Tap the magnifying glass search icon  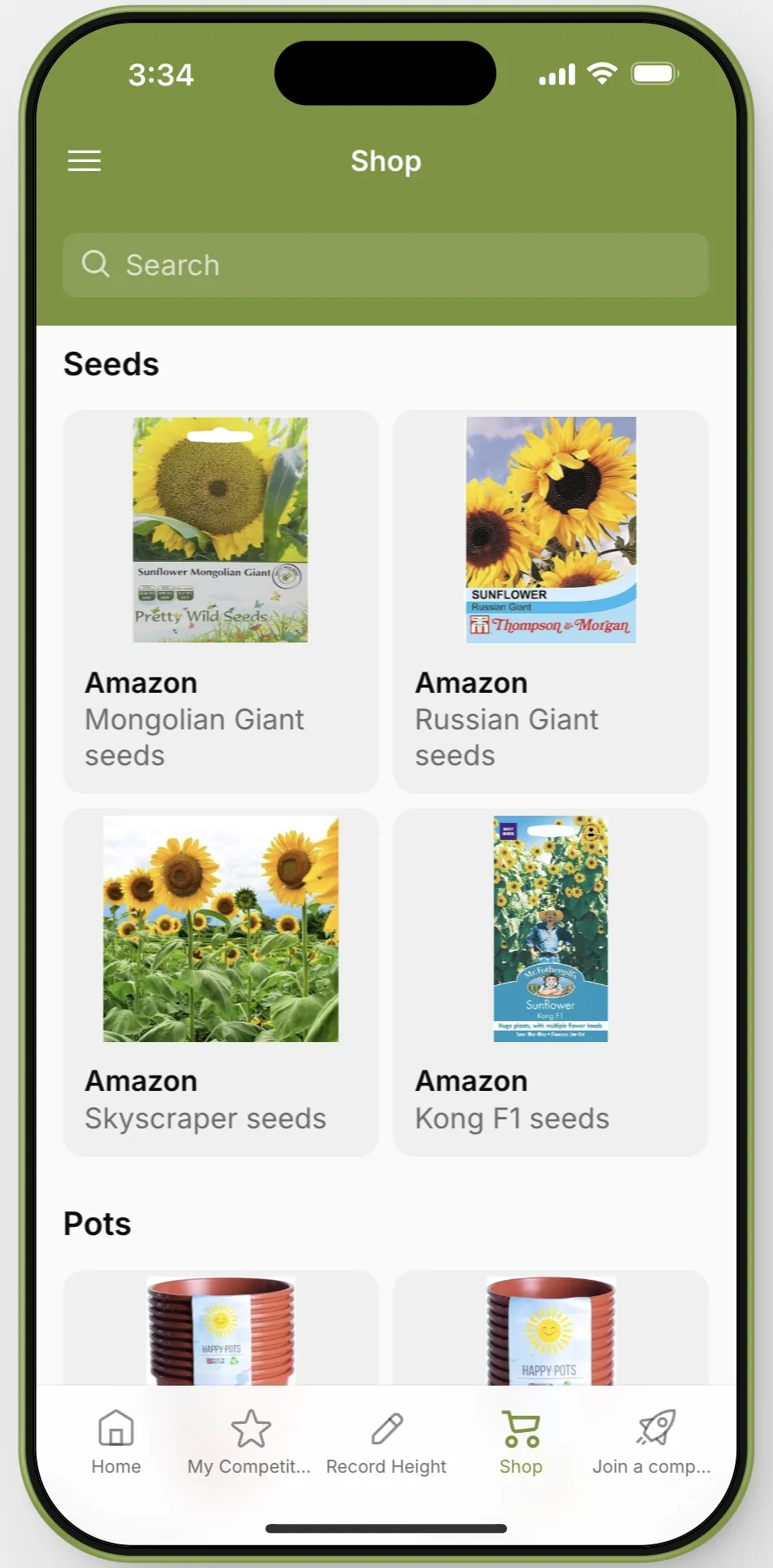point(96,265)
